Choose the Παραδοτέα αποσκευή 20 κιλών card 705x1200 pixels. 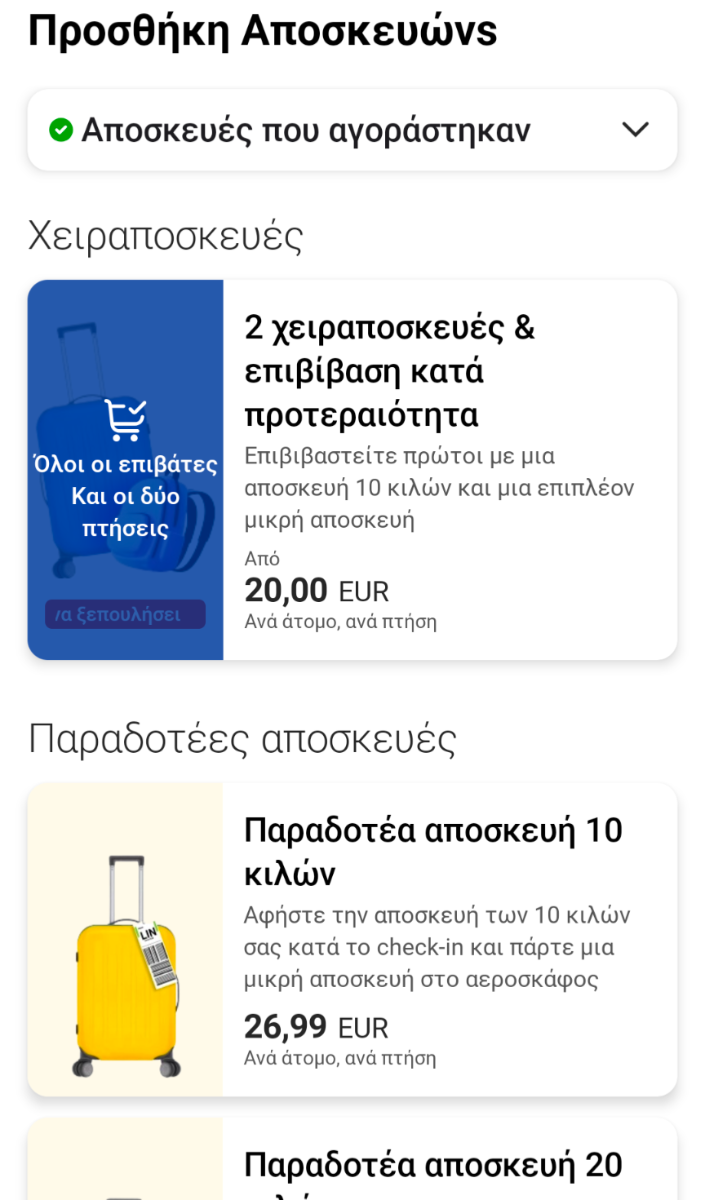click(352, 1160)
